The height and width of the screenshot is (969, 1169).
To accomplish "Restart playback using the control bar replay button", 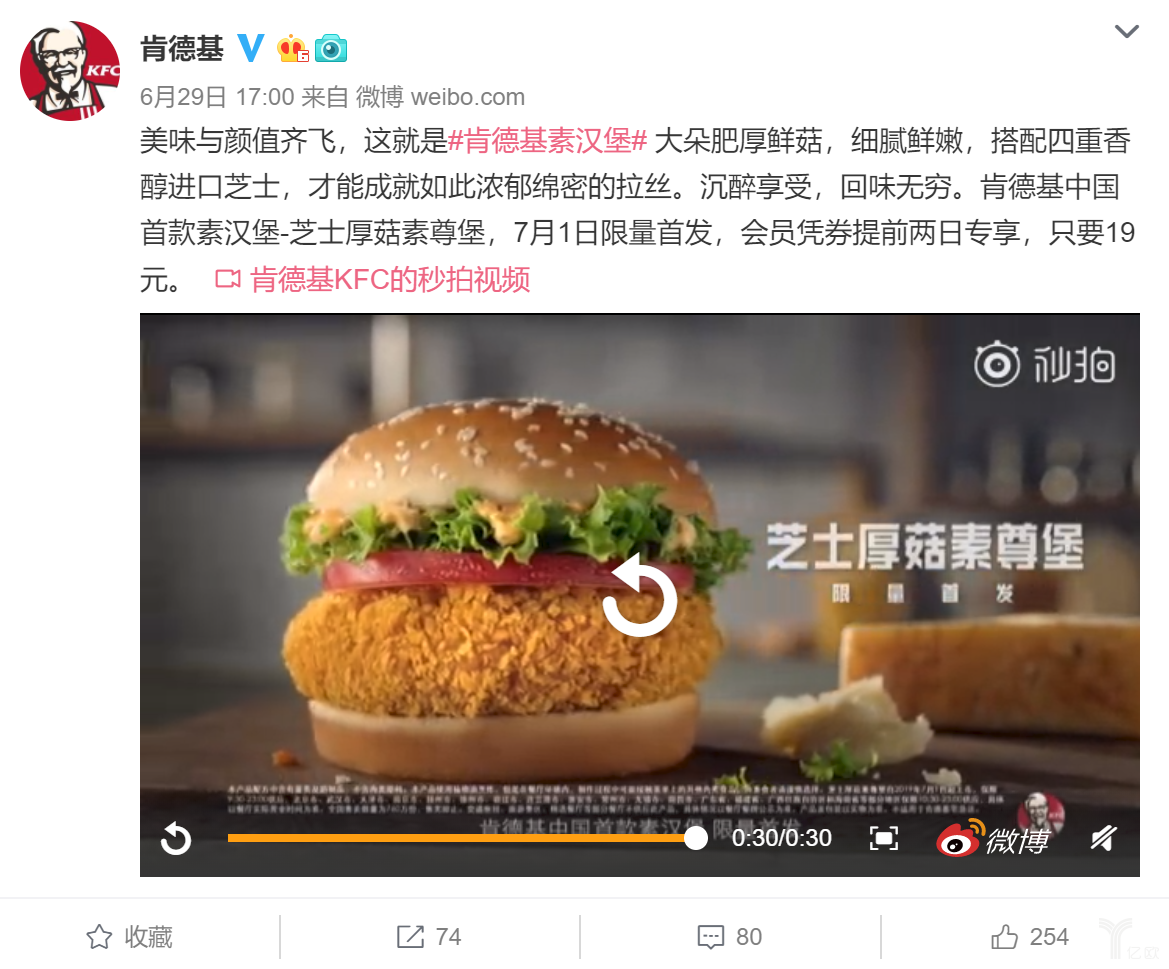I will (176, 838).
